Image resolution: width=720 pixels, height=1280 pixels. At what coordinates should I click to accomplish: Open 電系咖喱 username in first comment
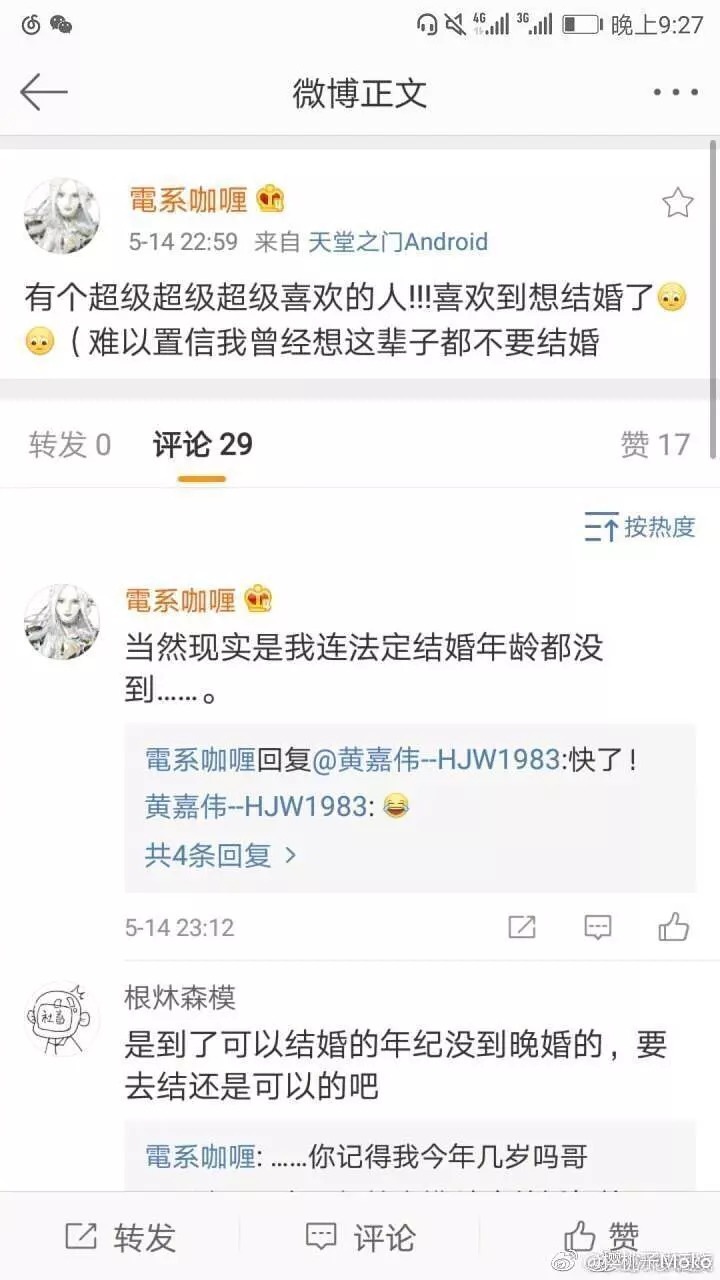(180, 600)
